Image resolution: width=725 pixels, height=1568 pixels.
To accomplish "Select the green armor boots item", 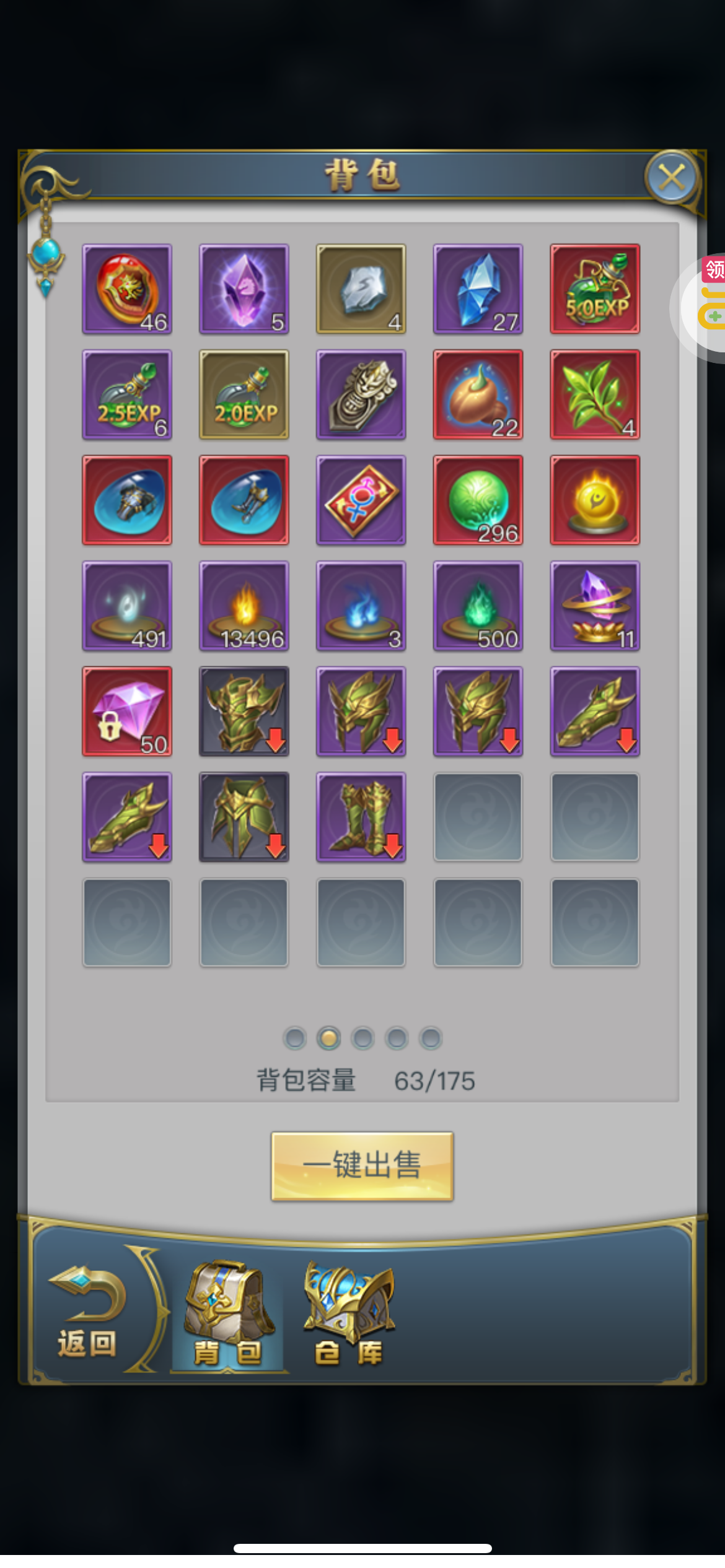I will click(x=361, y=817).
